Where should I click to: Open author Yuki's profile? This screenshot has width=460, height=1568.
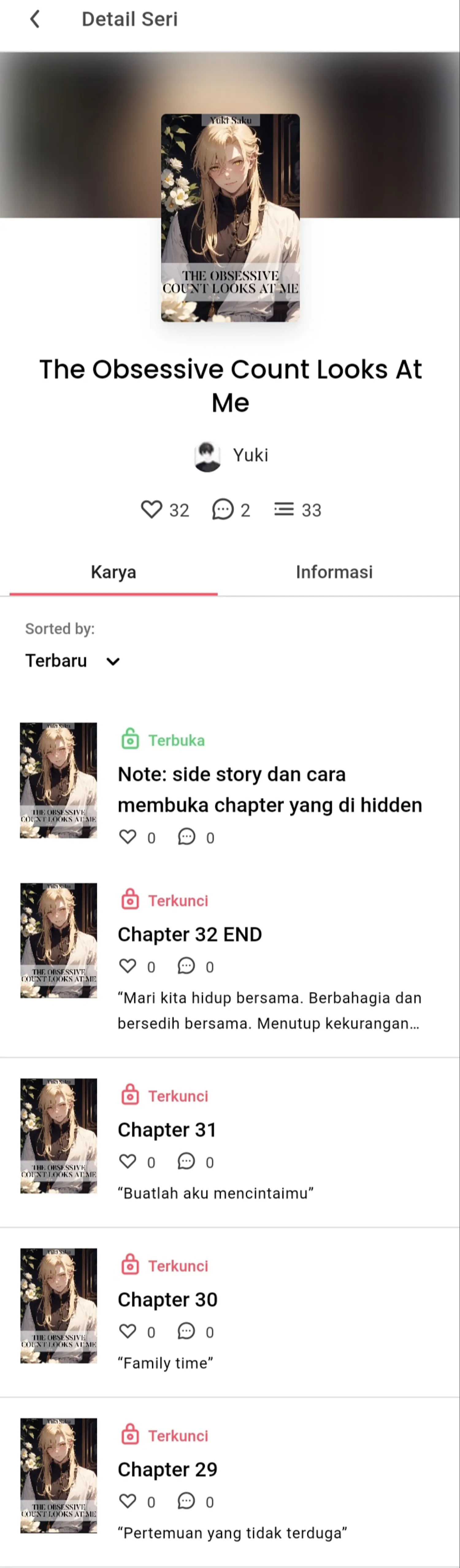231,456
